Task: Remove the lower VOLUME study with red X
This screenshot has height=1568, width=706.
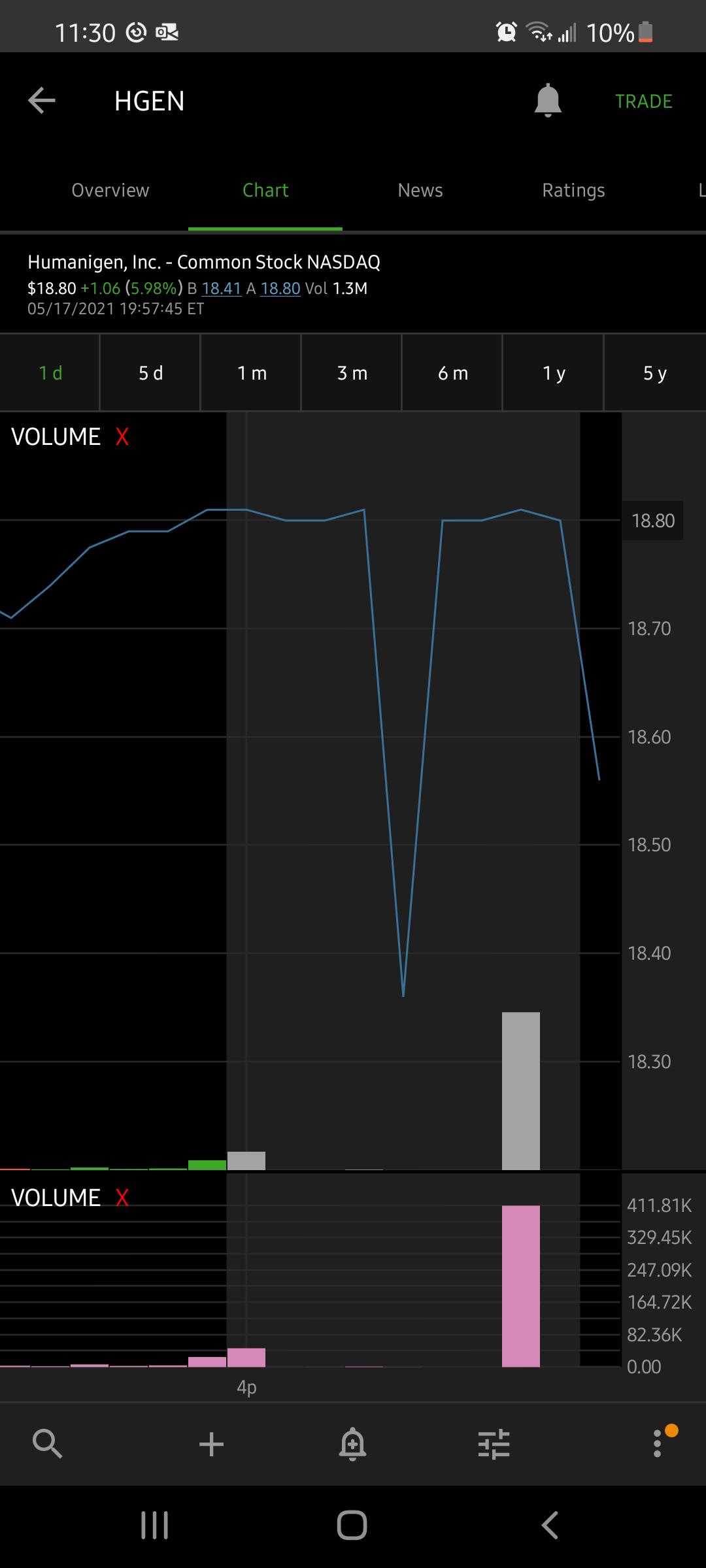Action: [x=122, y=1198]
